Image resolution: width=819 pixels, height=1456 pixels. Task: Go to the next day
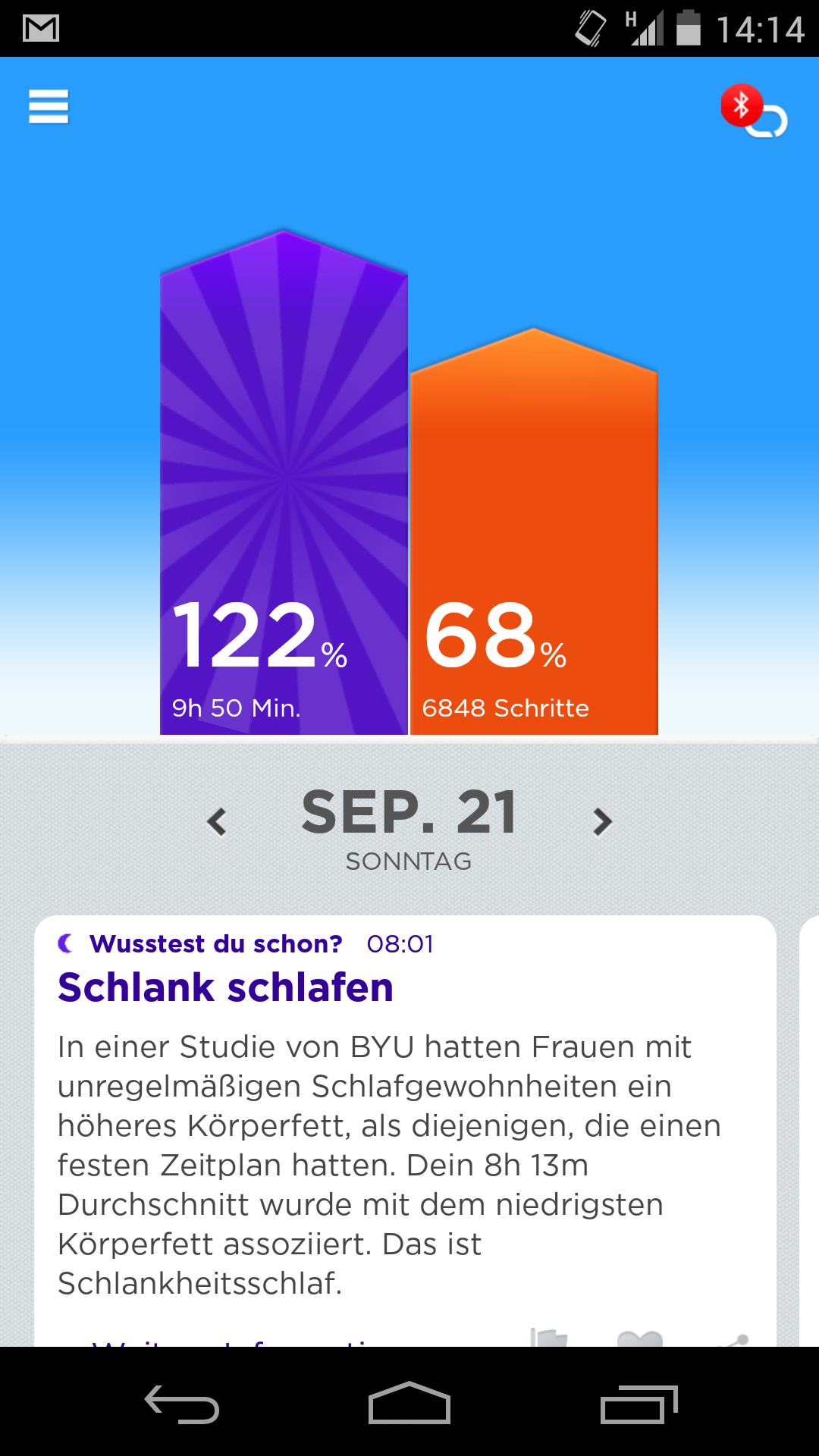click(x=602, y=821)
